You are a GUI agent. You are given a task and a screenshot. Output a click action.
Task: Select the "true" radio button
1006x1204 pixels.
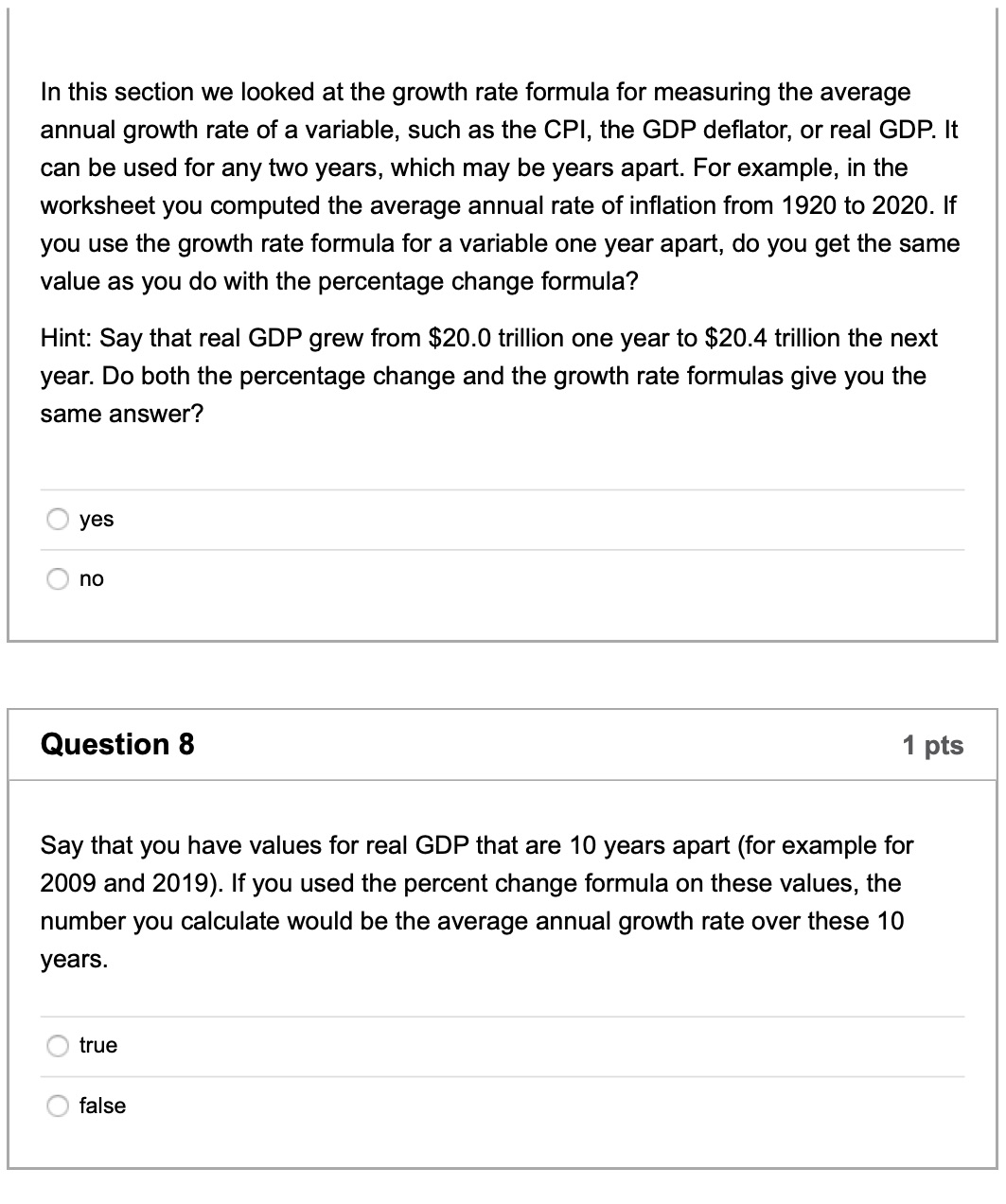point(58,1046)
